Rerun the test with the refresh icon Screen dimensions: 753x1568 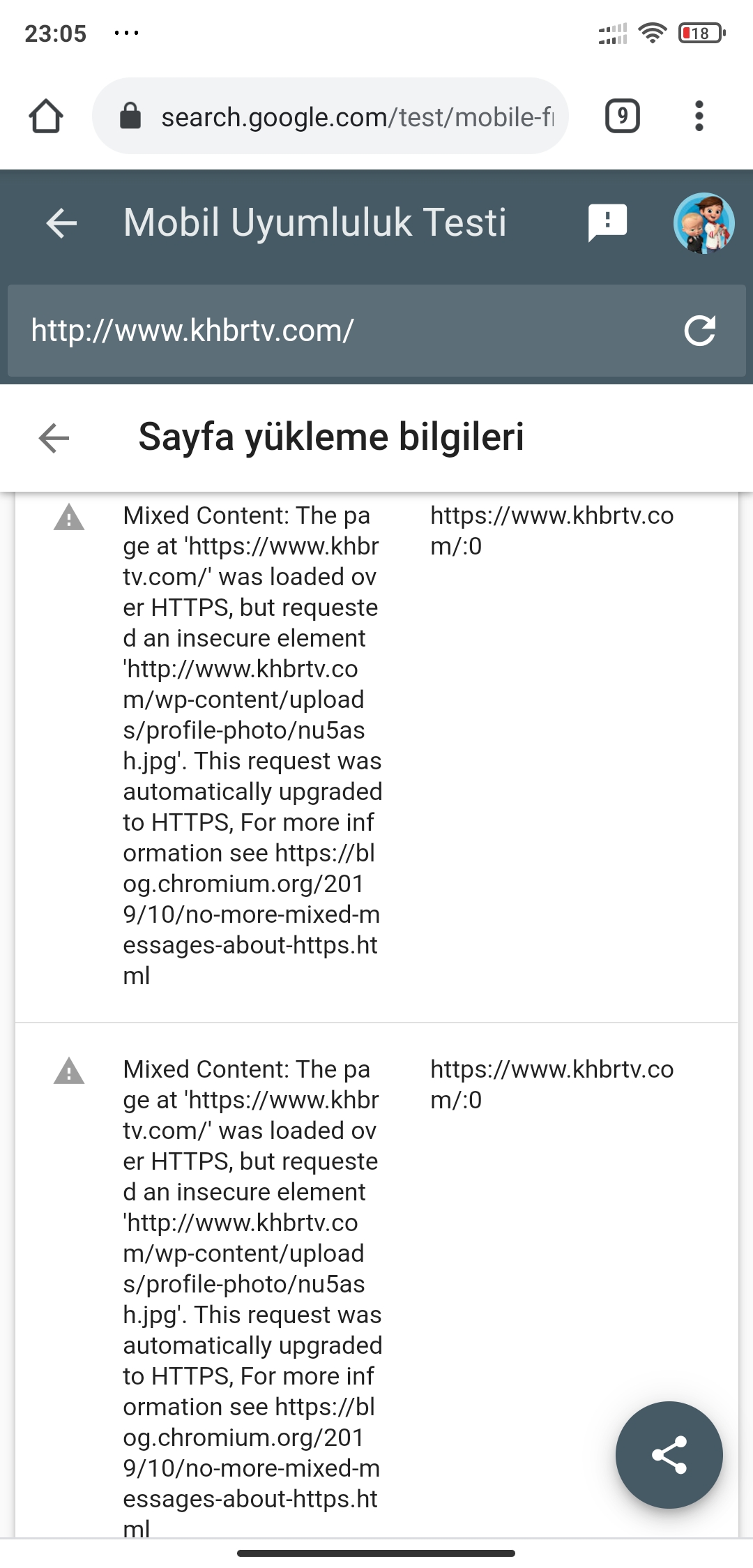point(700,331)
